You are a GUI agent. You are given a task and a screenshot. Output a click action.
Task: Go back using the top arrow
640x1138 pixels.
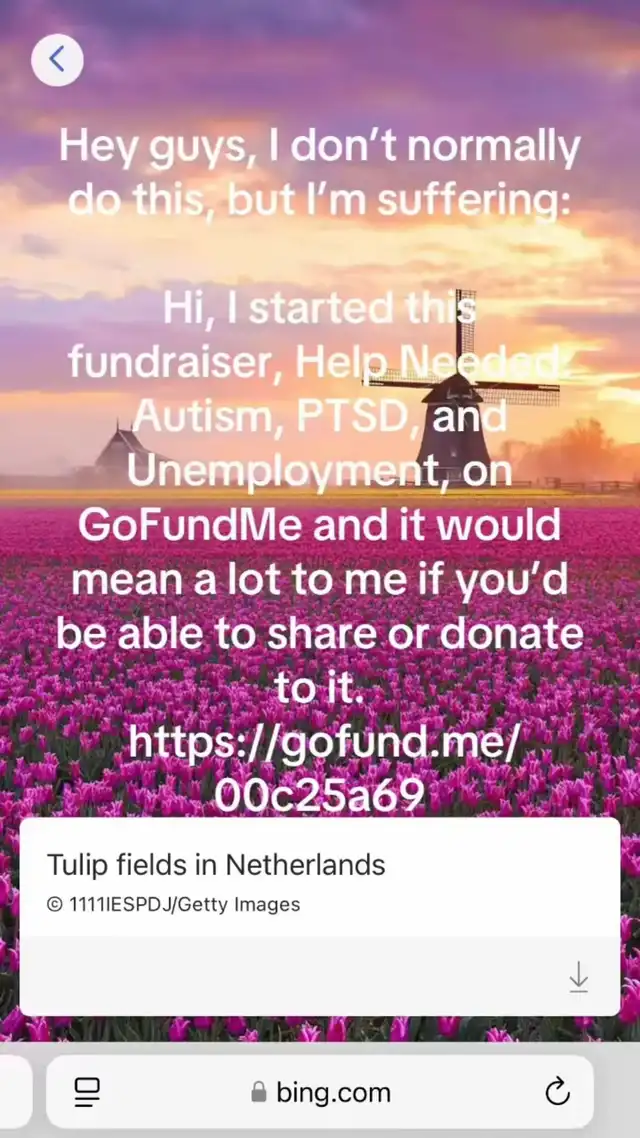[57, 60]
